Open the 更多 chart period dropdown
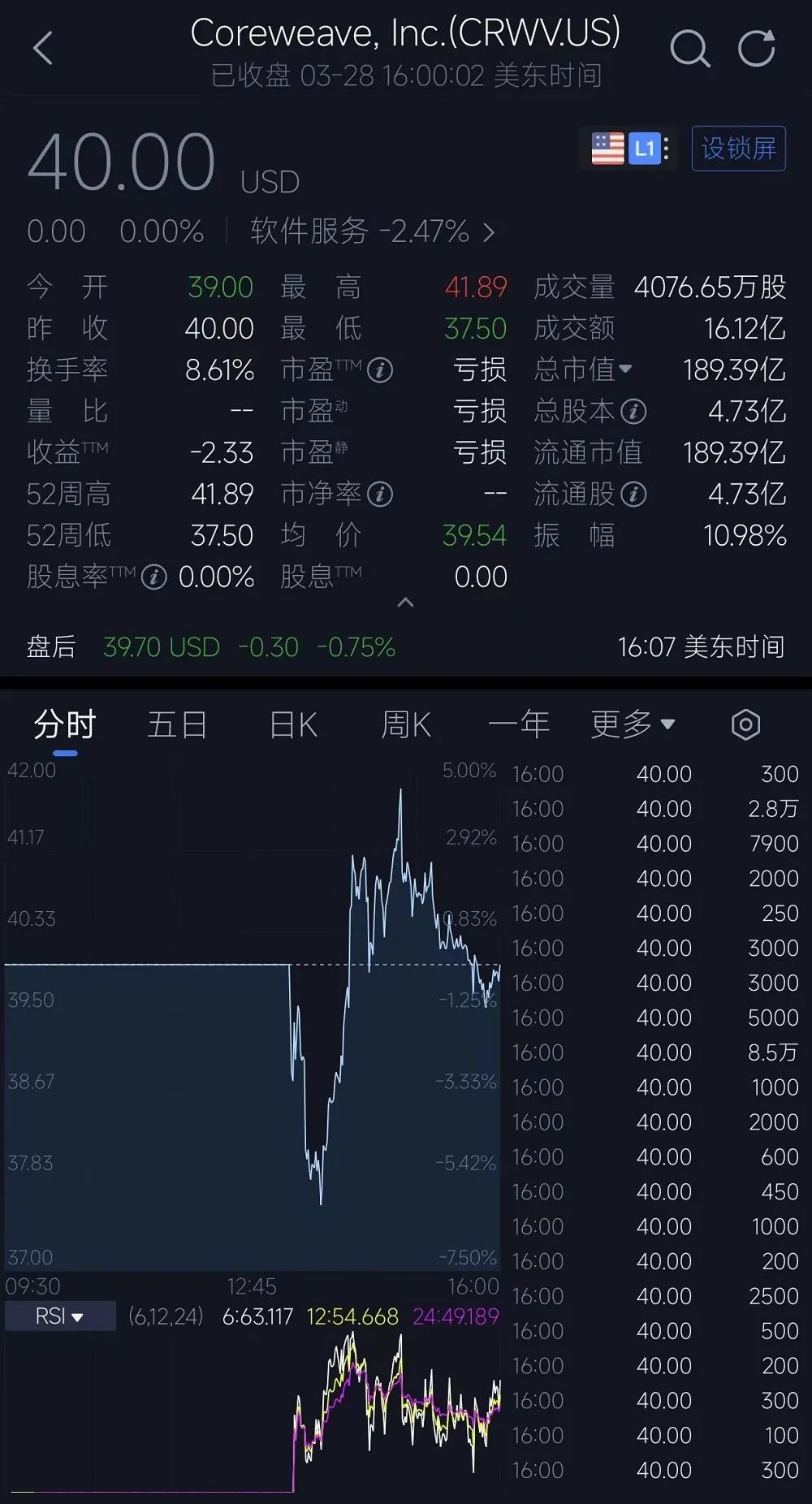This screenshot has height=1504, width=812. point(633,724)
